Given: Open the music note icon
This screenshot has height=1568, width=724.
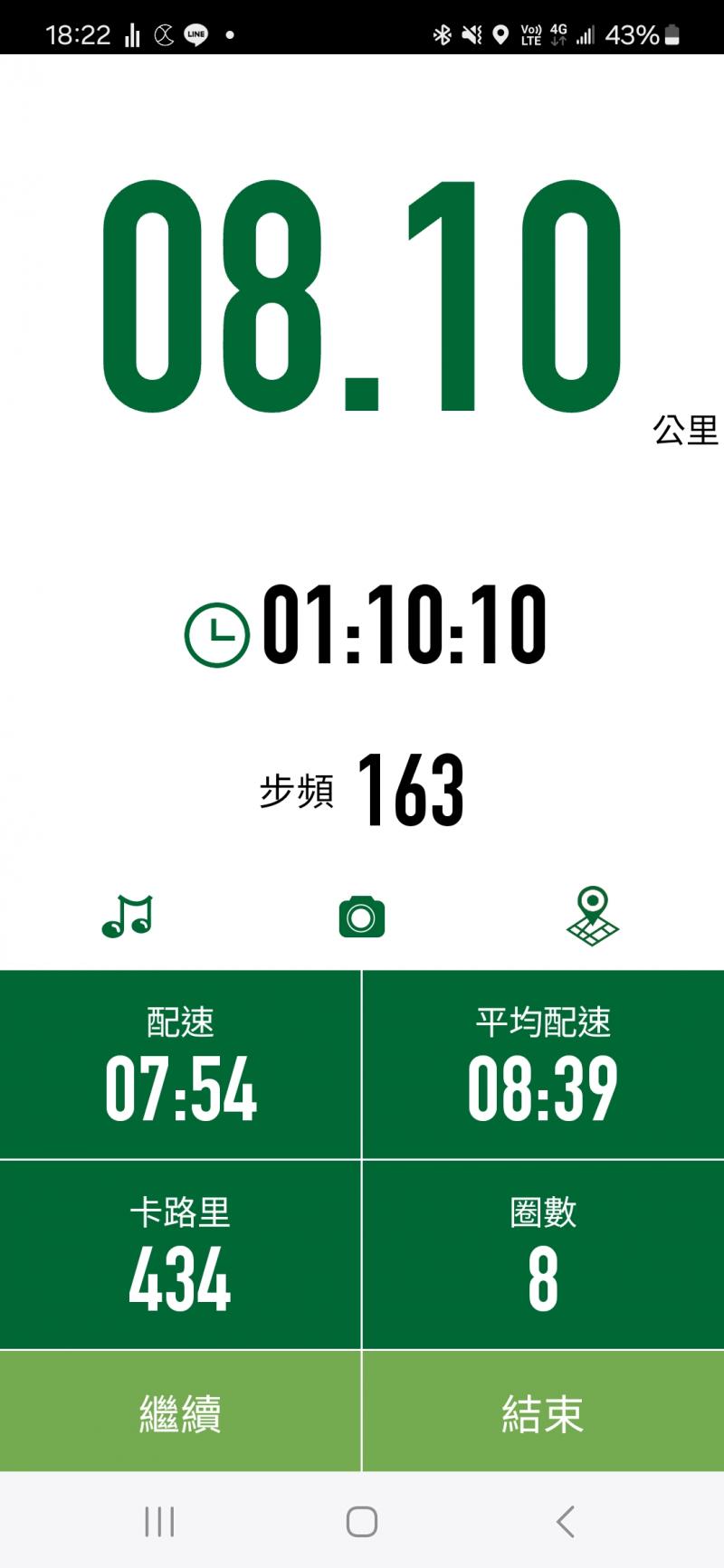Looking at the screenshot, I should click(x=128, y=917).
